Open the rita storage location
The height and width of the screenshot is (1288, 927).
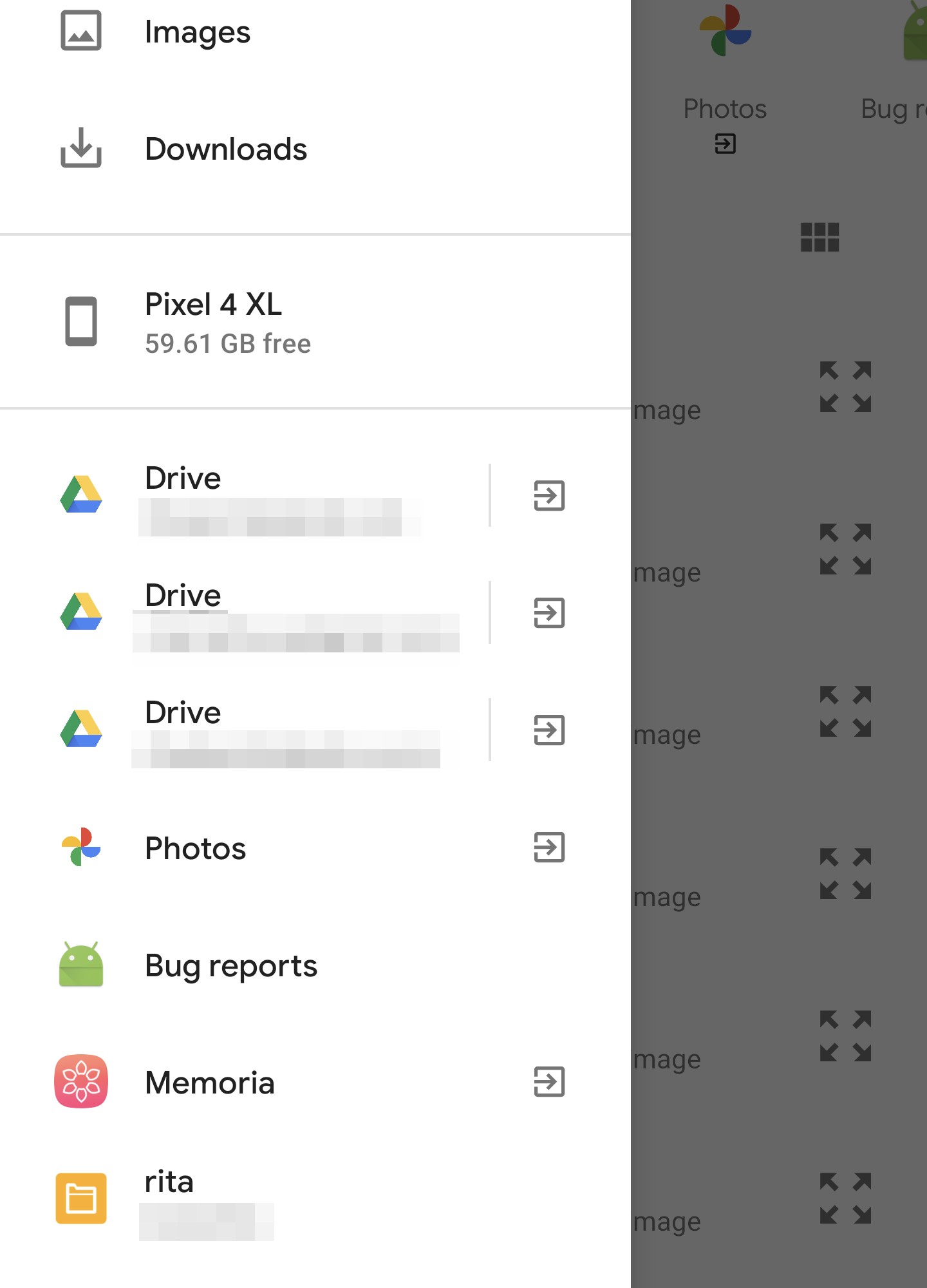click(169, 1198)
